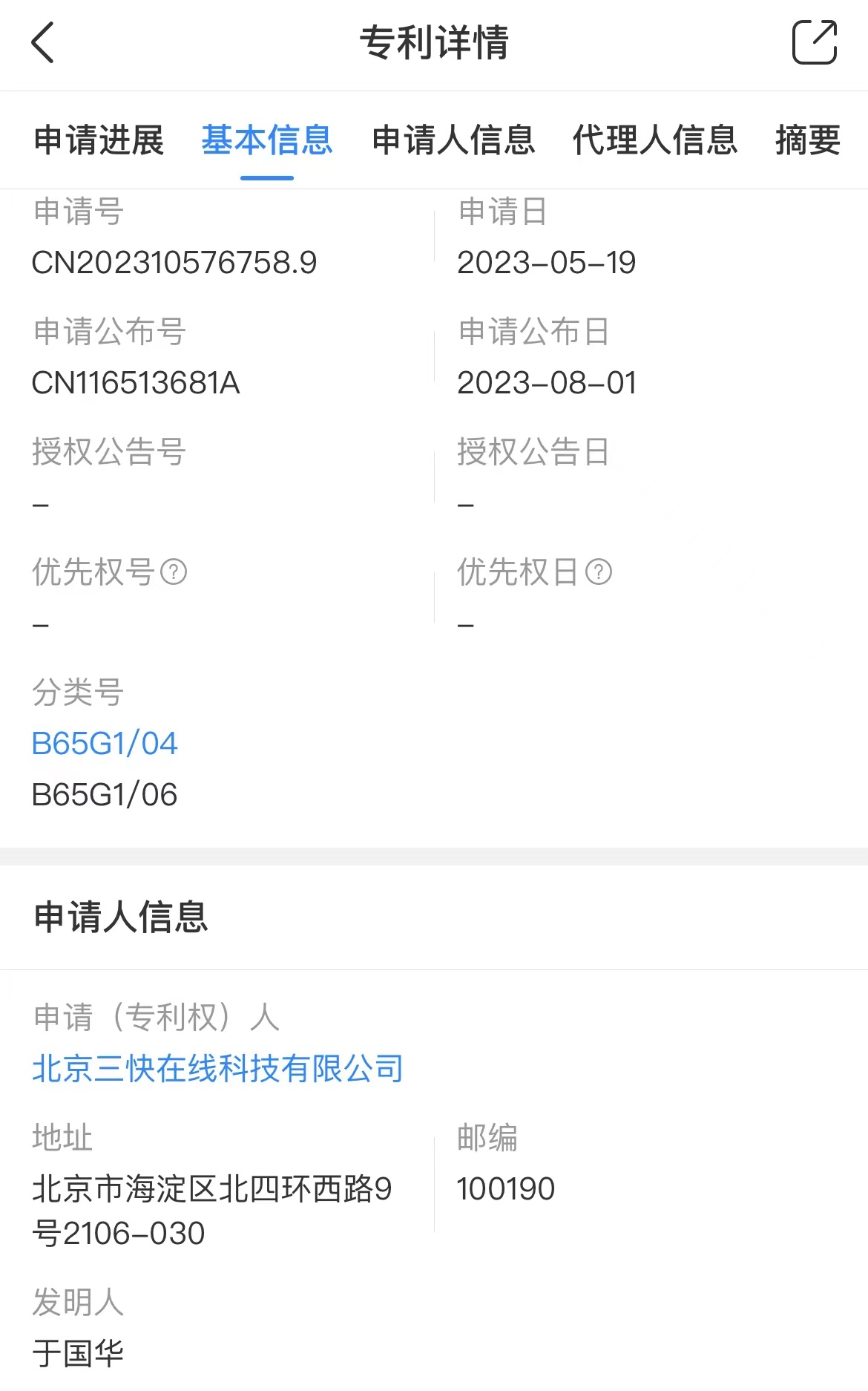
Task: Show the help tip next to 优先权日
Action: point(599,572)
